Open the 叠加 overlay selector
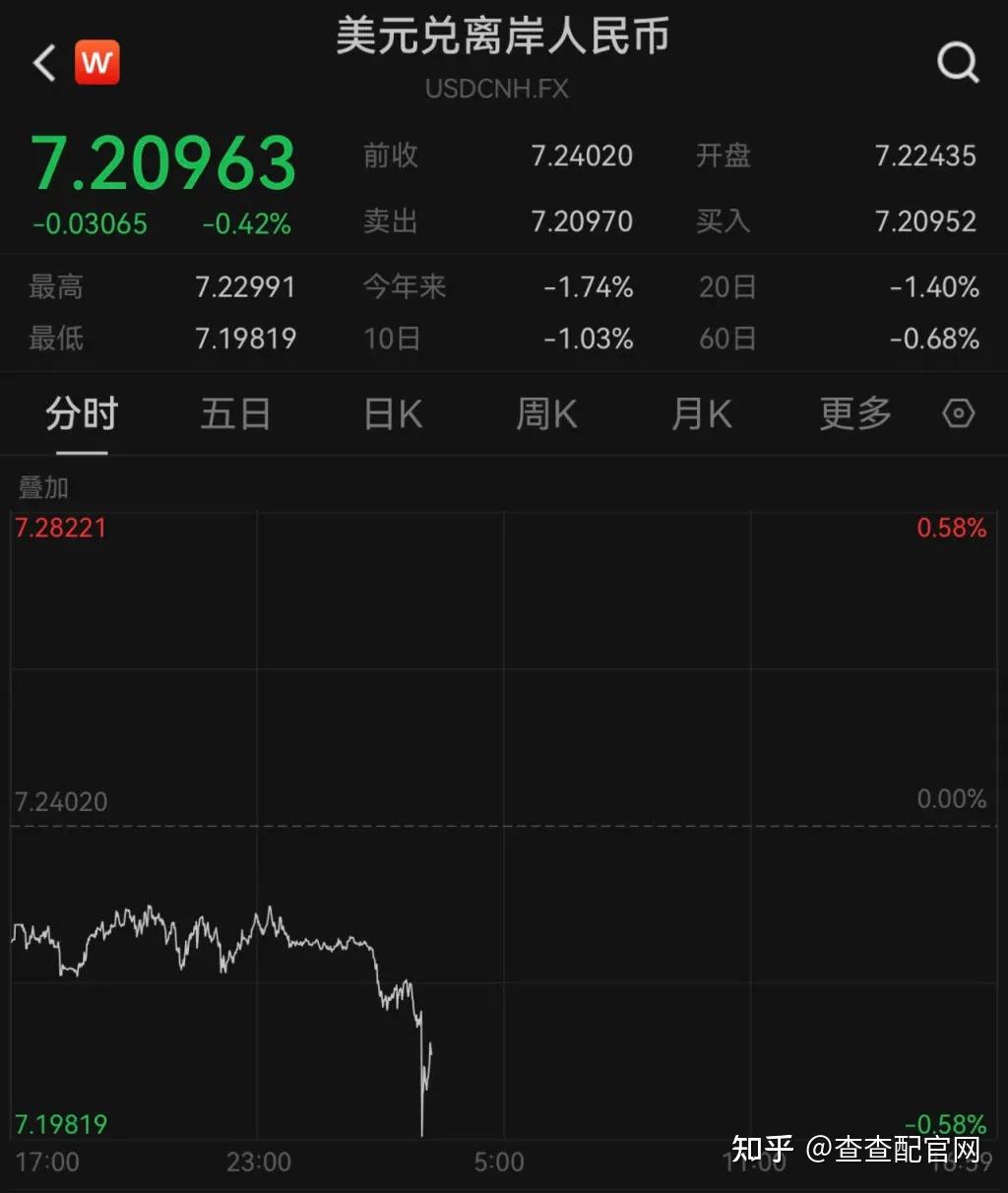 (x=35, y=486)
